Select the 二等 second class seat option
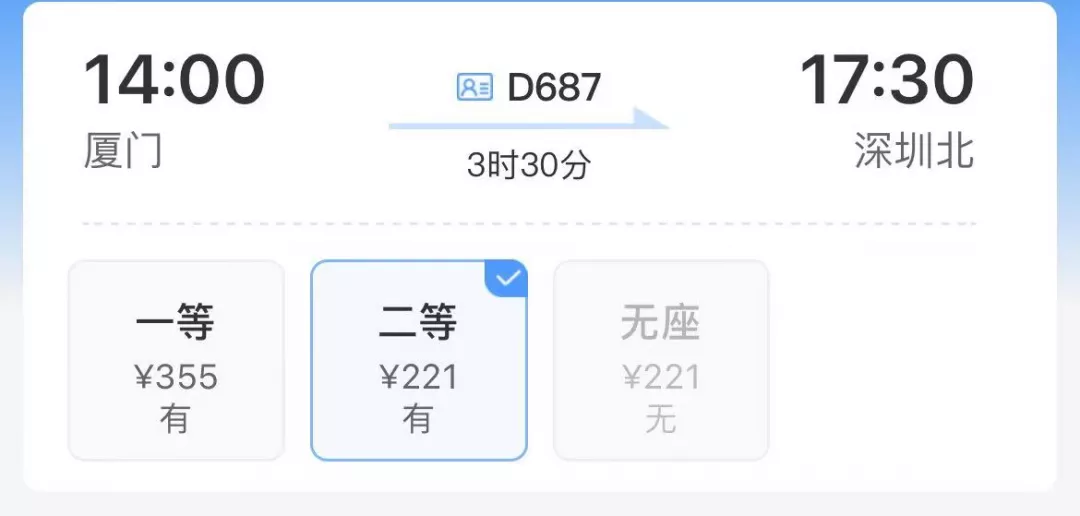The image size is (1080, 516). point(418,361)
